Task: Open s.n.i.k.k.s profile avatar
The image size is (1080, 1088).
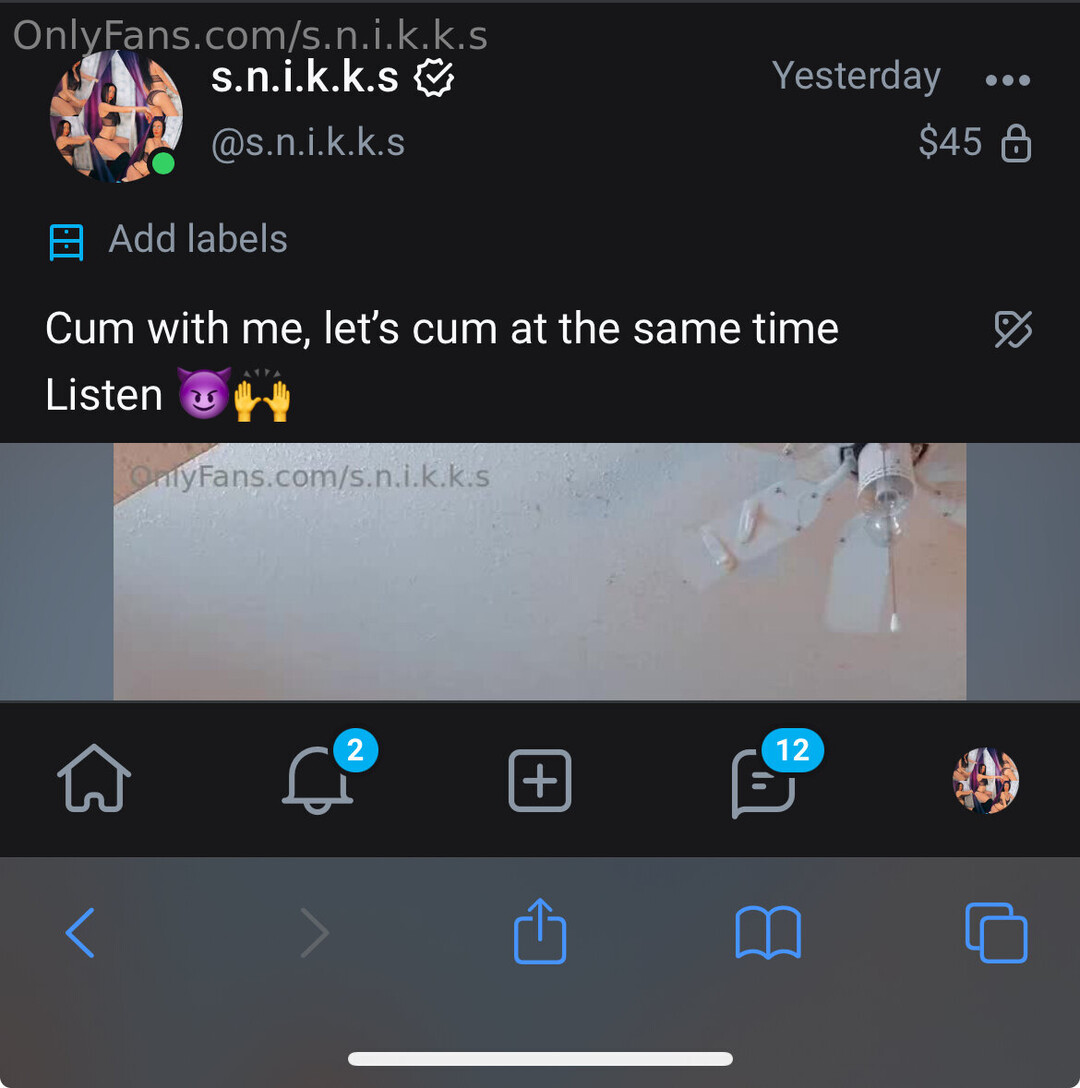Action: [x=116, y=116]
